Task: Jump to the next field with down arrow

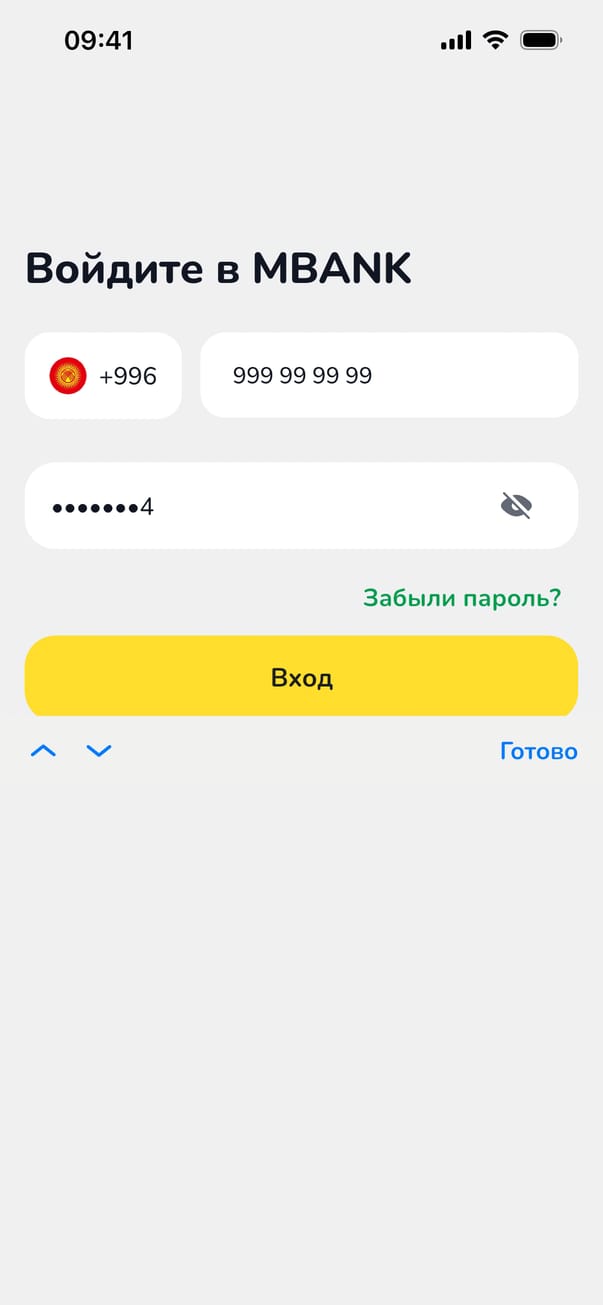Action: point(99,751)
